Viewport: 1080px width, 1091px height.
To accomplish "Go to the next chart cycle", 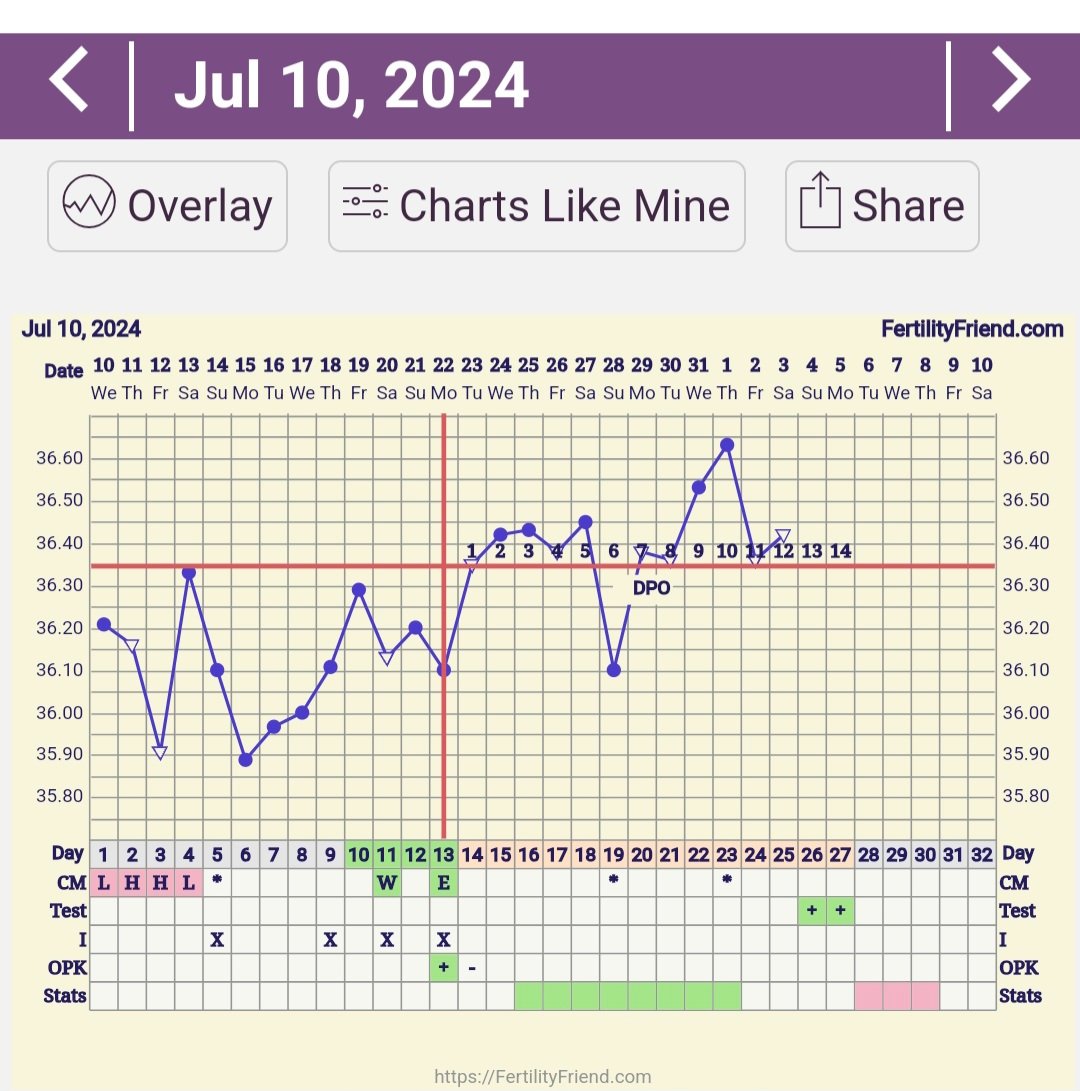I will click(1010, 84).
